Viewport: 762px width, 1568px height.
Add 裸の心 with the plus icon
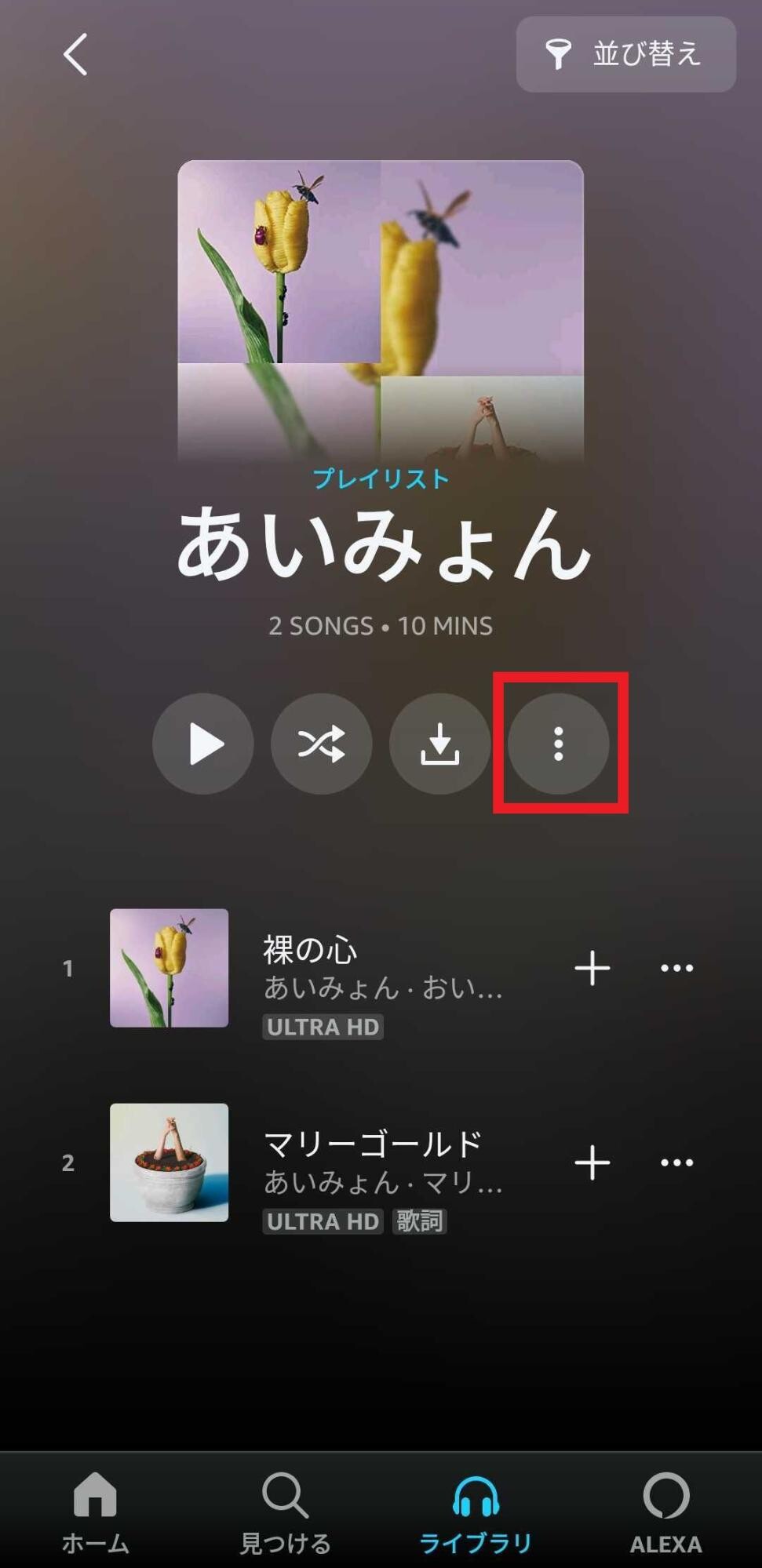pyautogui.click(x=592, y=969)
